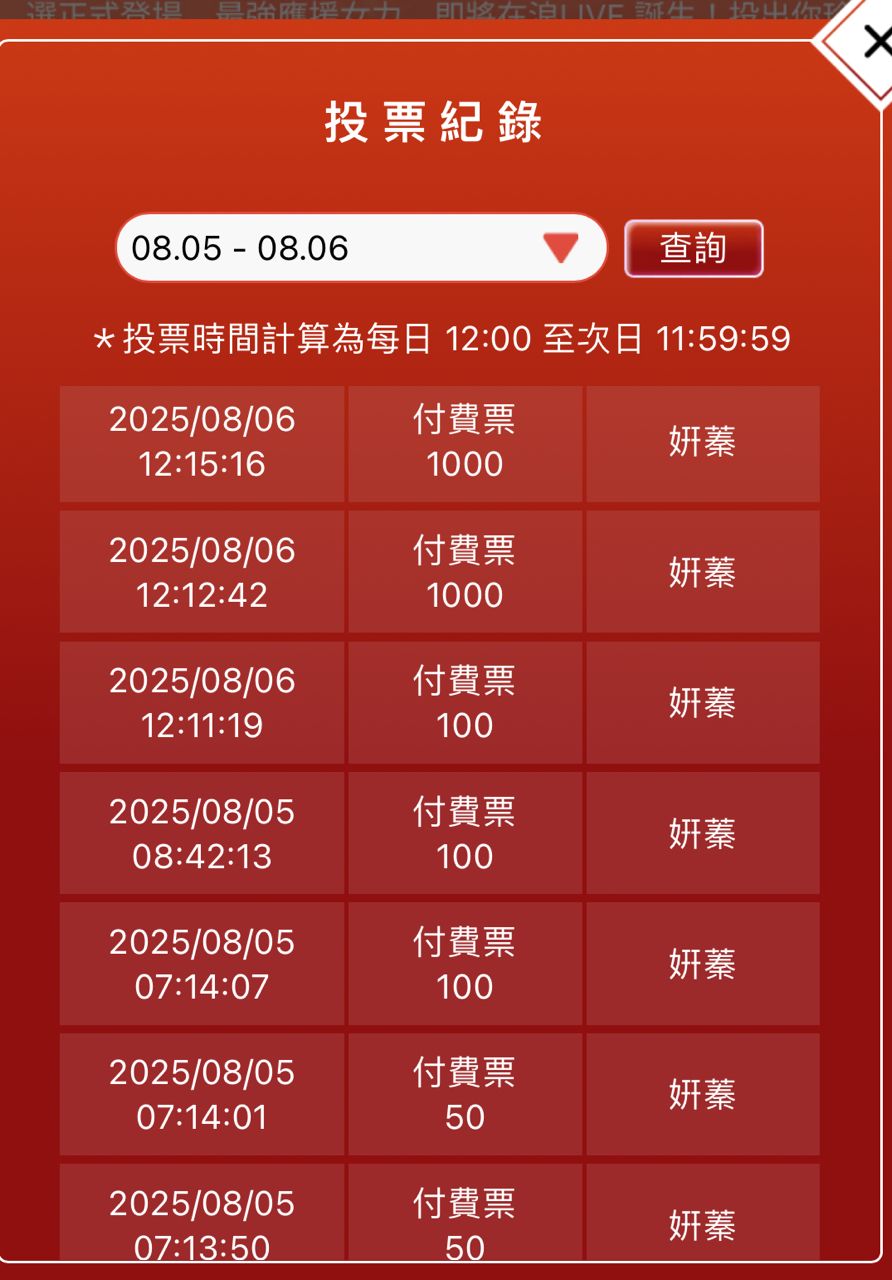Tap the 查詢 button
The width and height of the screenshot is (892, 1280).
pos(693,248)
